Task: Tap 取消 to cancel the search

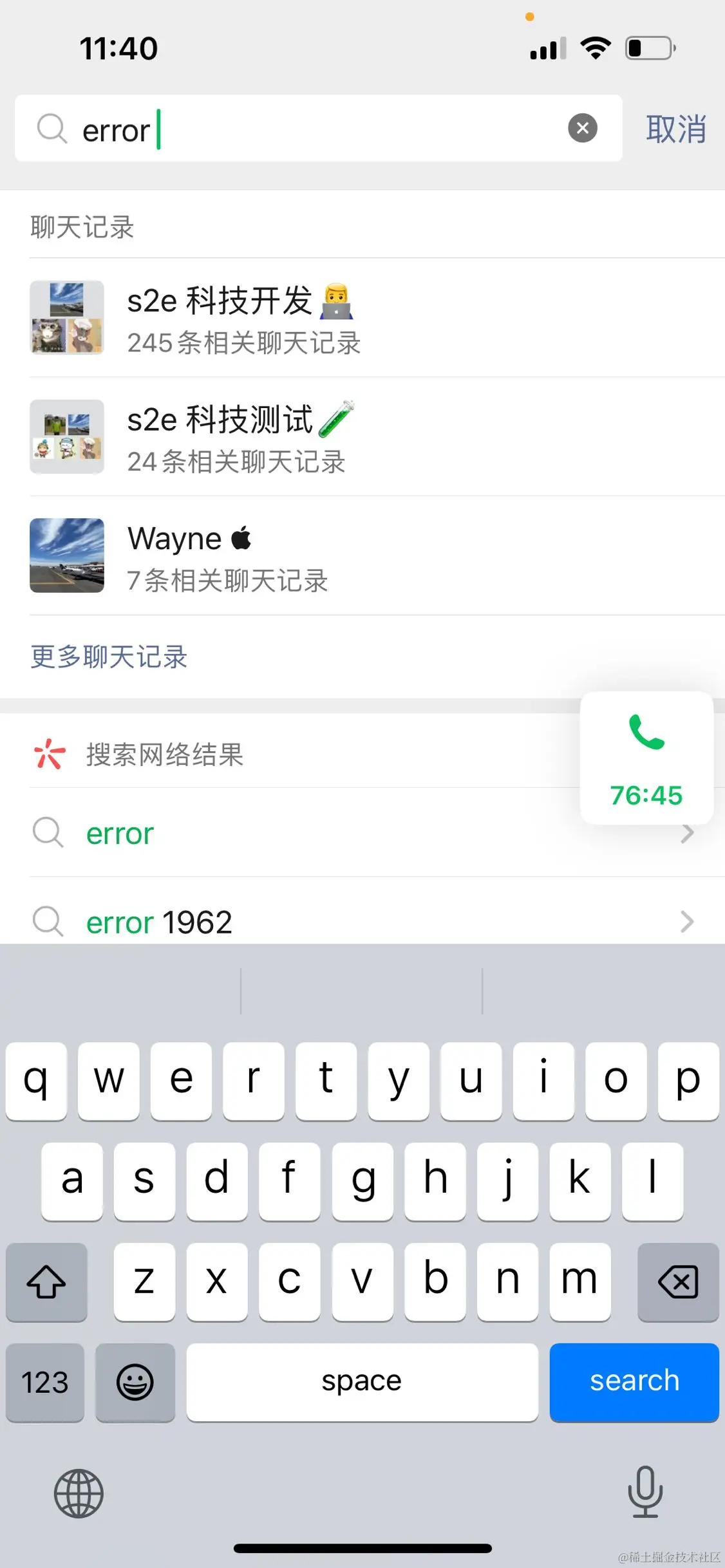Action: point(675,129)
